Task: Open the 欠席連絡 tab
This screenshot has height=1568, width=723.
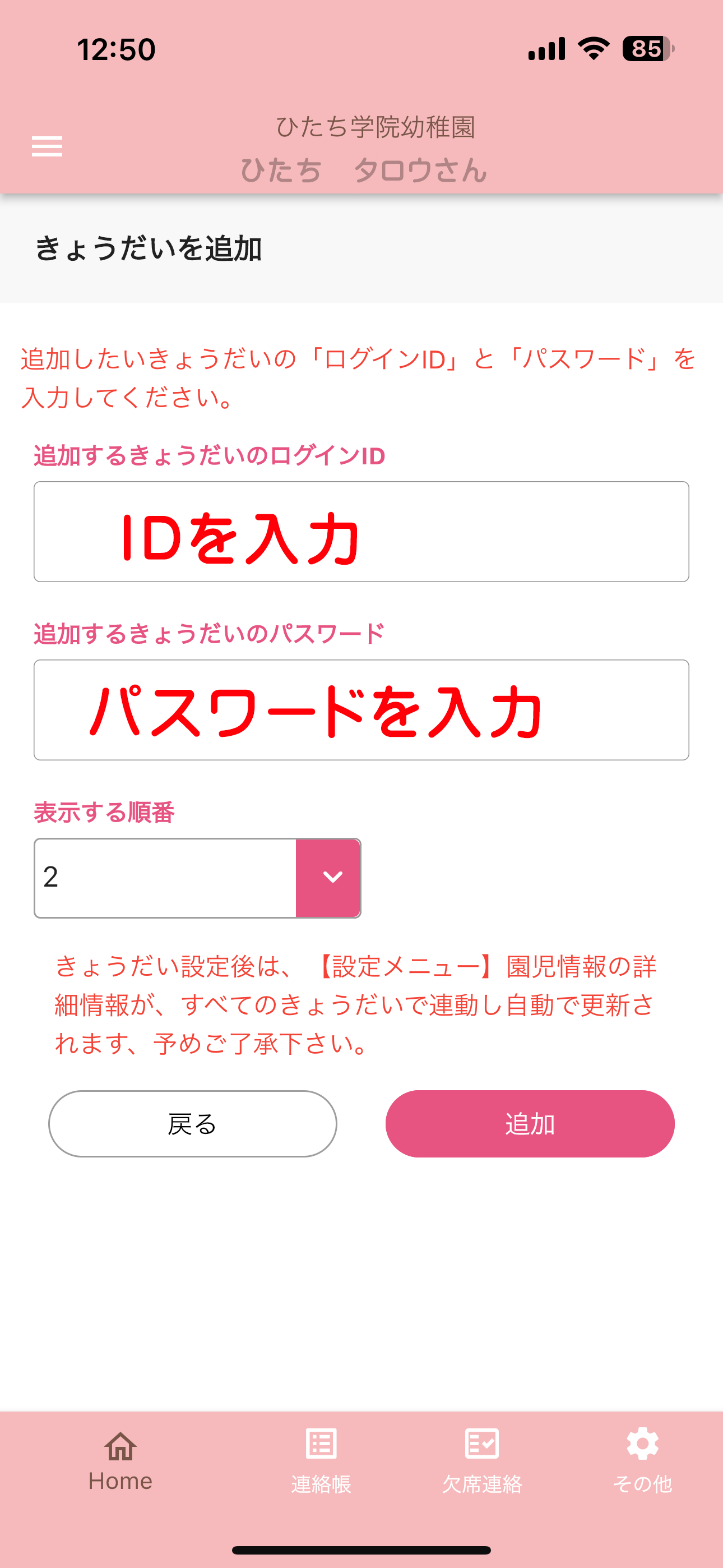Action: (x=482, y=1461)
